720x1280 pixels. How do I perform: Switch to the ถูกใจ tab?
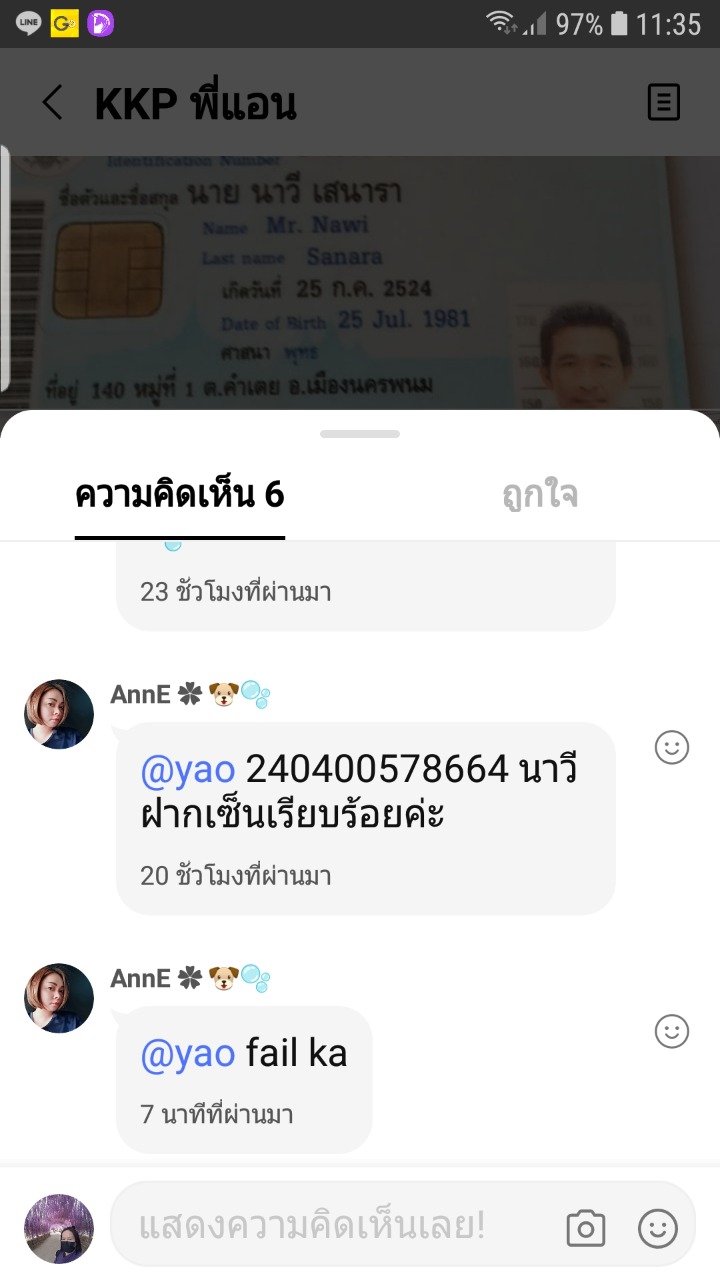[x=540, y=496]
